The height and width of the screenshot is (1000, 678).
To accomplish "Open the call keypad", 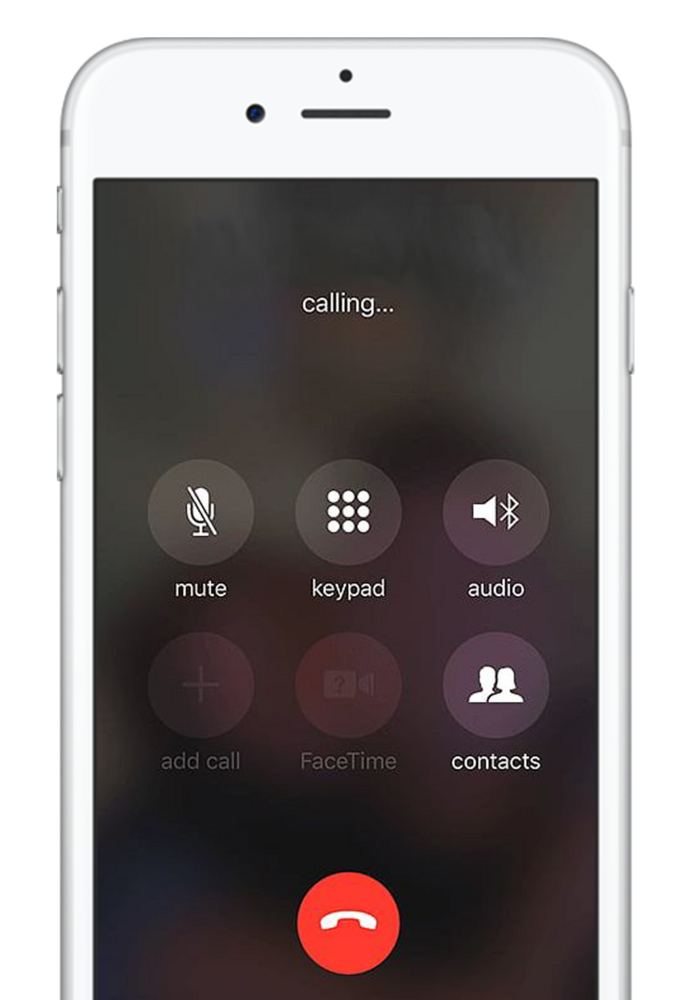I will [x=348, y=513].
